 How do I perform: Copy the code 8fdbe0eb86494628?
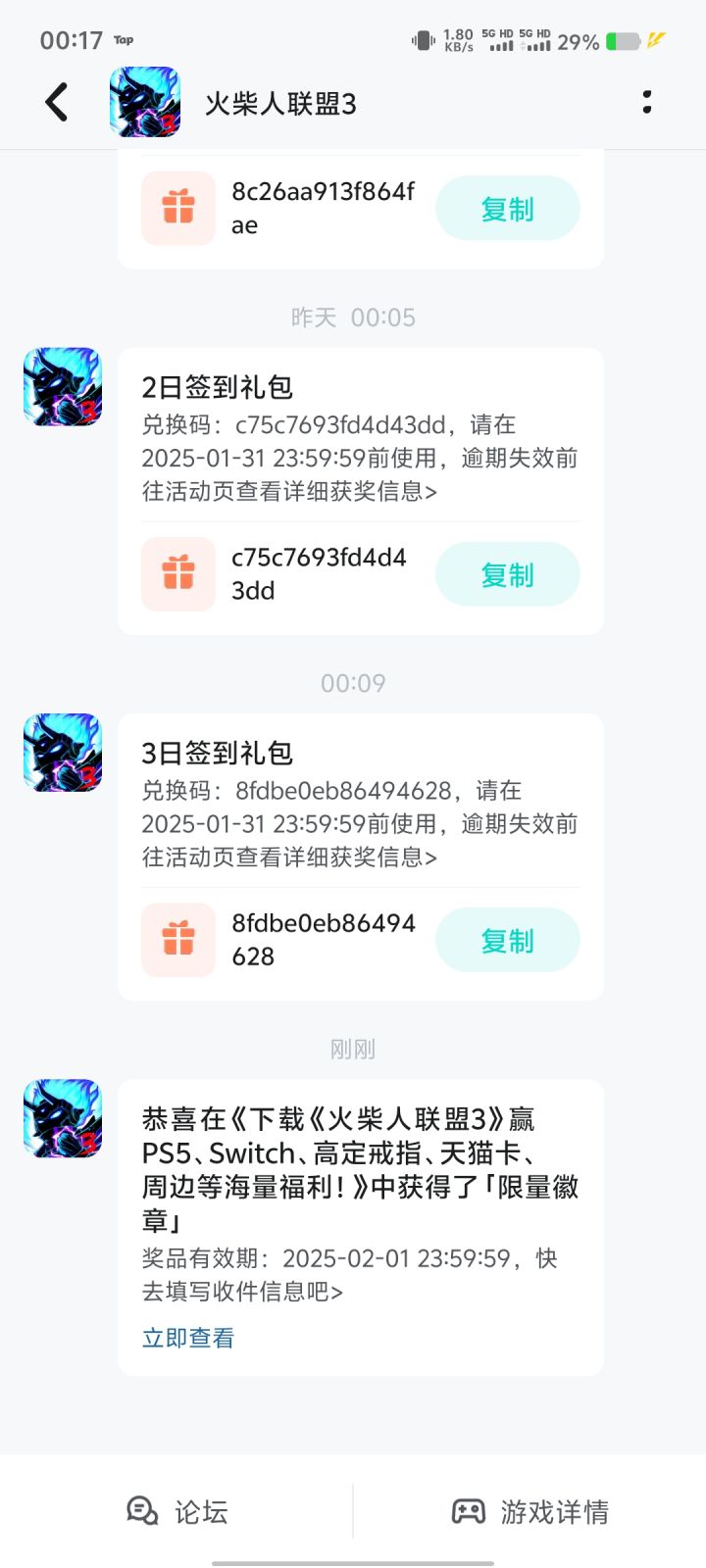(x=508, y=940)
